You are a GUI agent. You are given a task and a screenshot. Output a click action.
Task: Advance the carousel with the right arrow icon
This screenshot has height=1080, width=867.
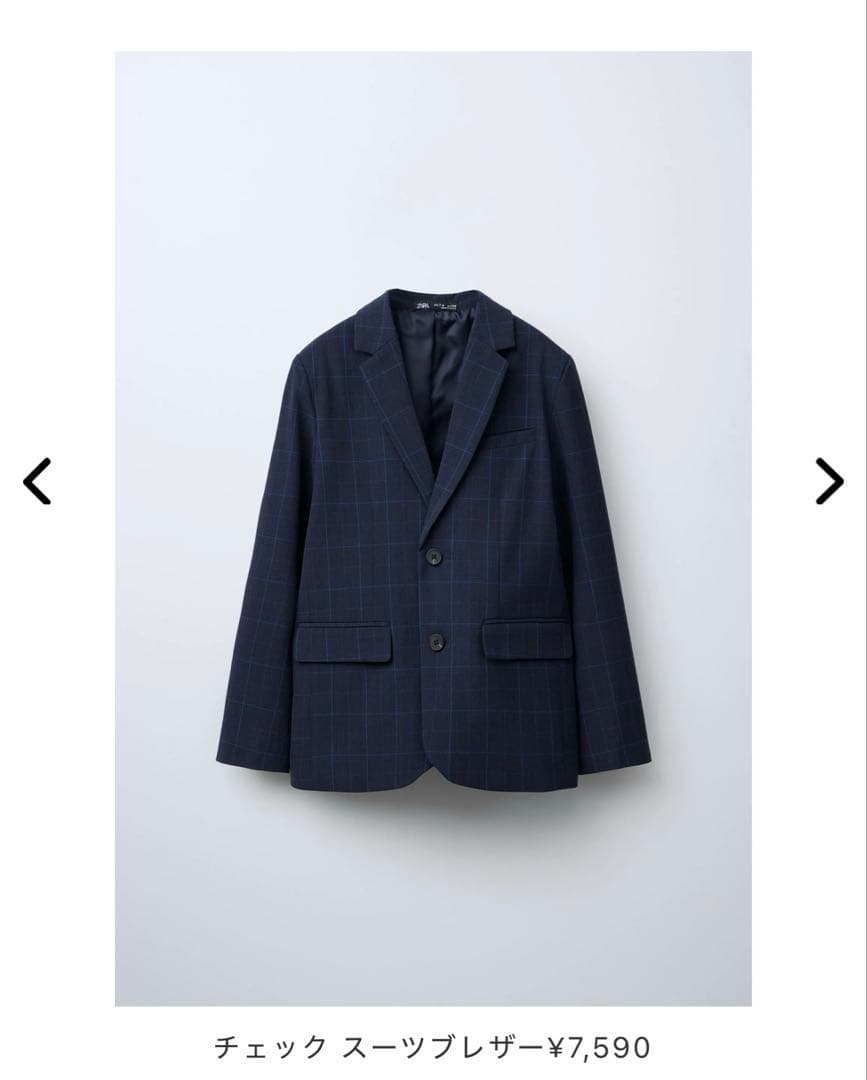click(x=830, y=482)
